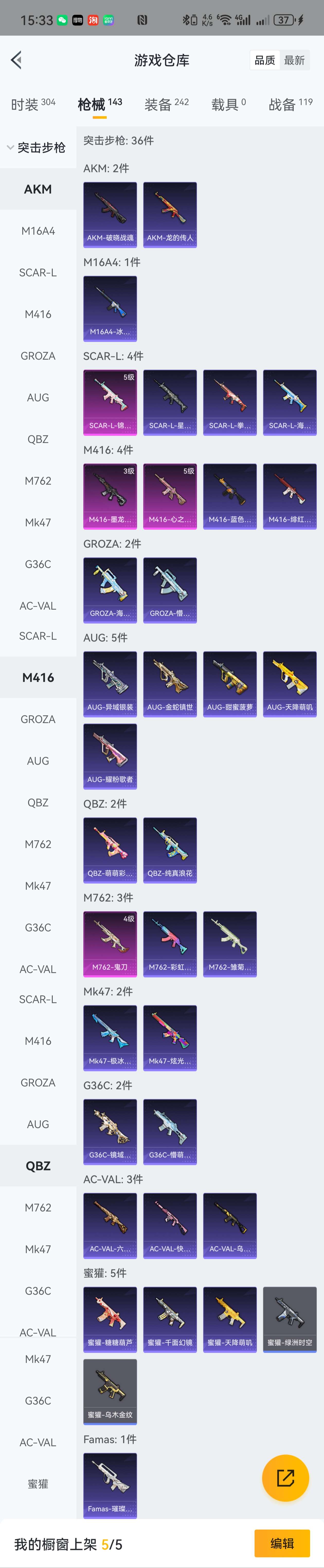The width and height of the screenshot is (324, 1568).
Task: Open the M762-鬼刀 skin
Action: [x=110, y=944]
